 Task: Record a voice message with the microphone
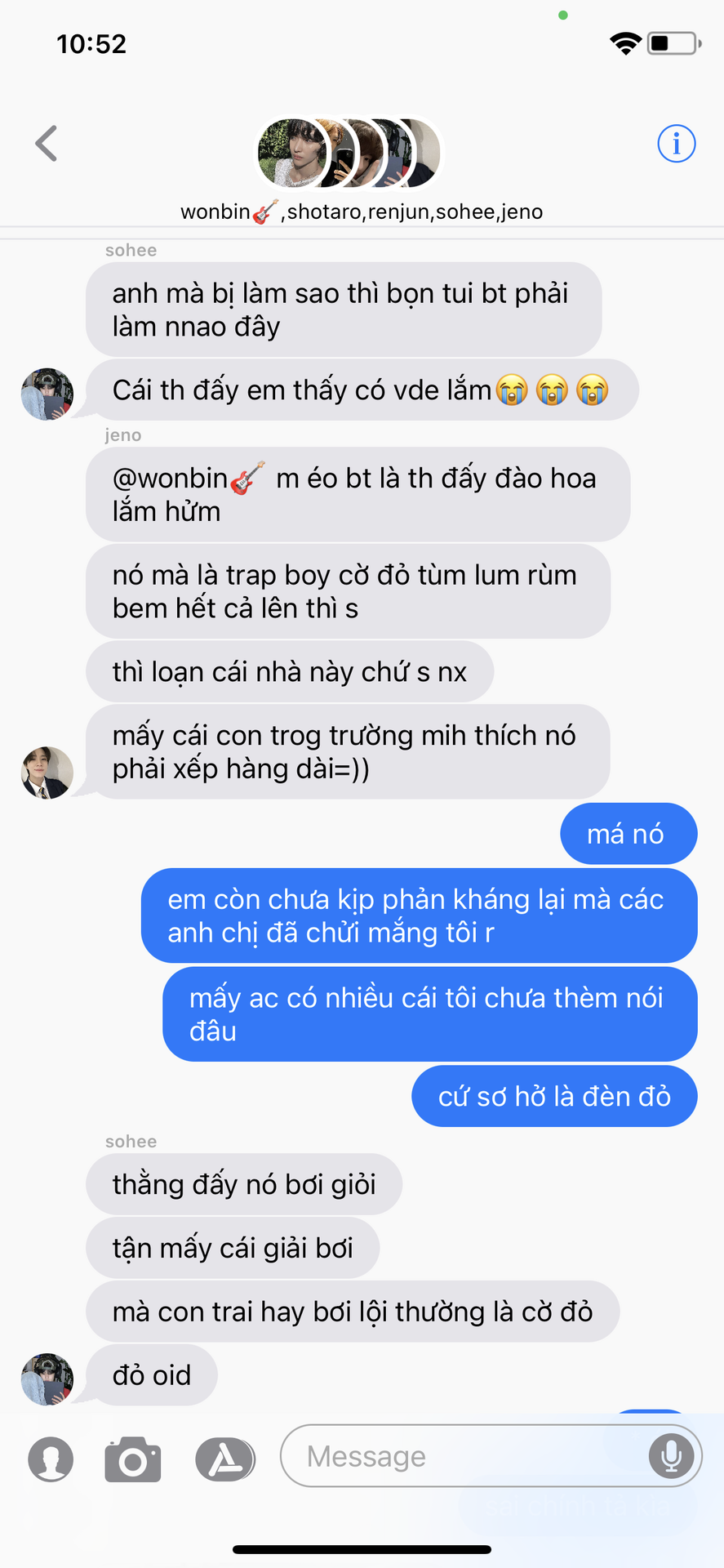point(671,1456)
